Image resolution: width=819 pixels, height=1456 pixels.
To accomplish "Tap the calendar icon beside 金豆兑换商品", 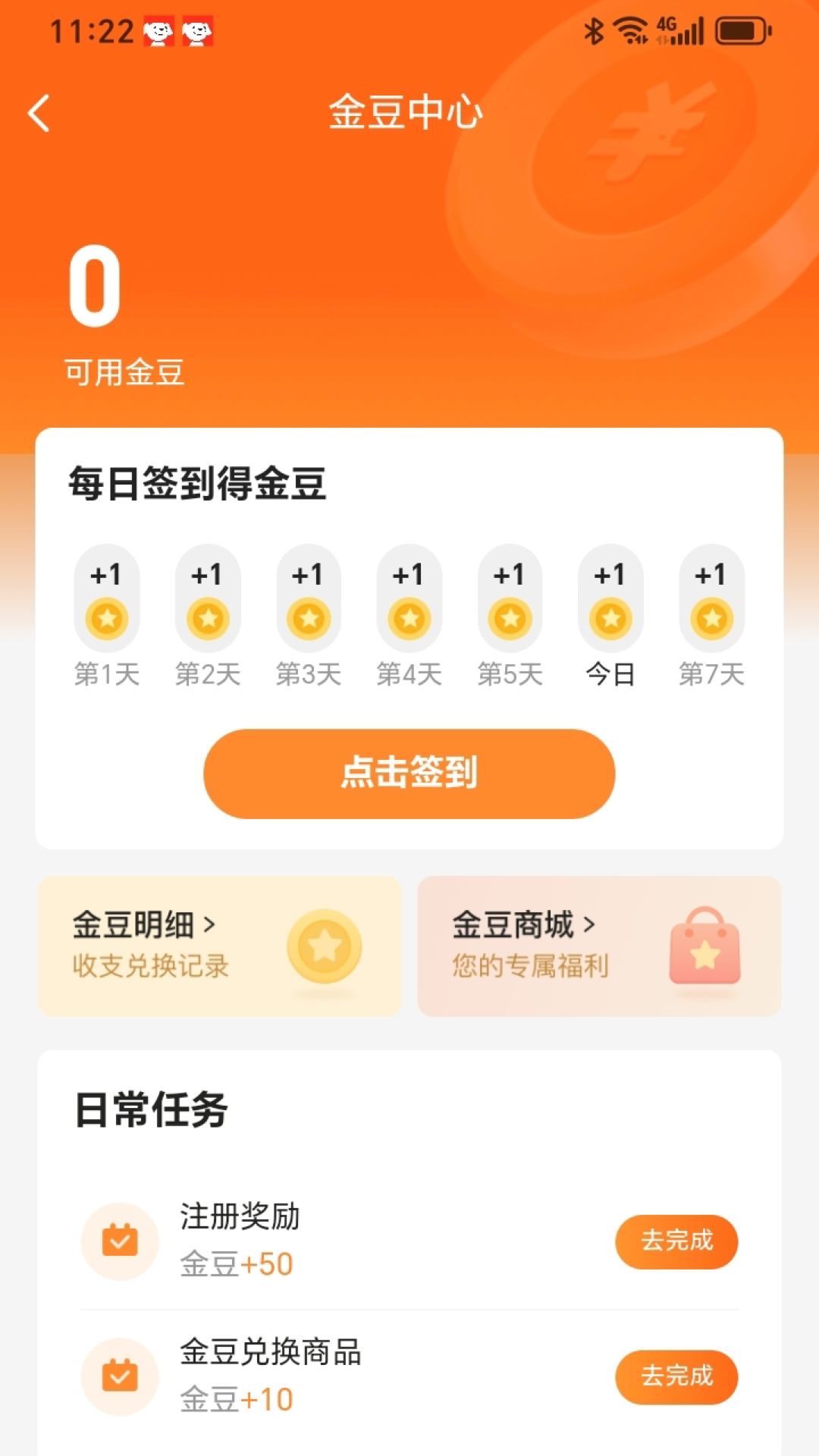I will click(x=119, y=1376).
